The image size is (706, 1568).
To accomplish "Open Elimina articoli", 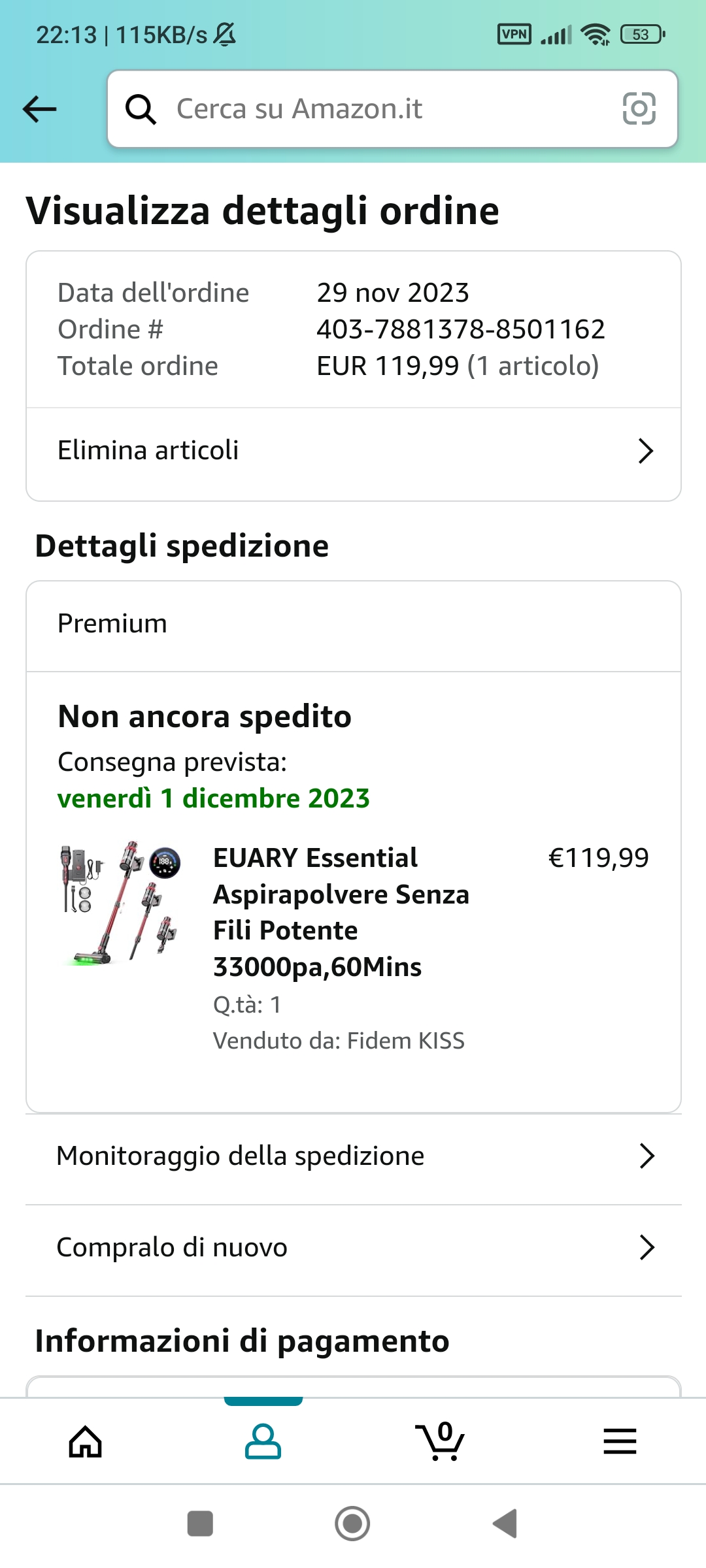I will pos(354,451).
